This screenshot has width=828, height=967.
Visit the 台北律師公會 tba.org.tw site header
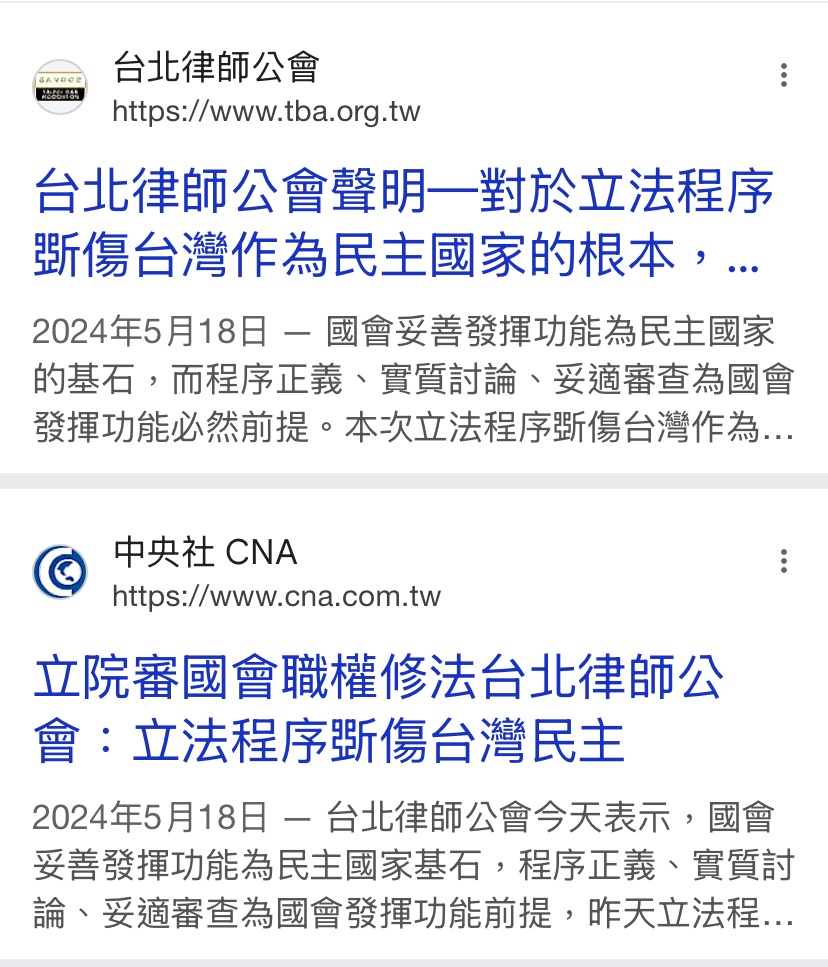pos(266,88)
